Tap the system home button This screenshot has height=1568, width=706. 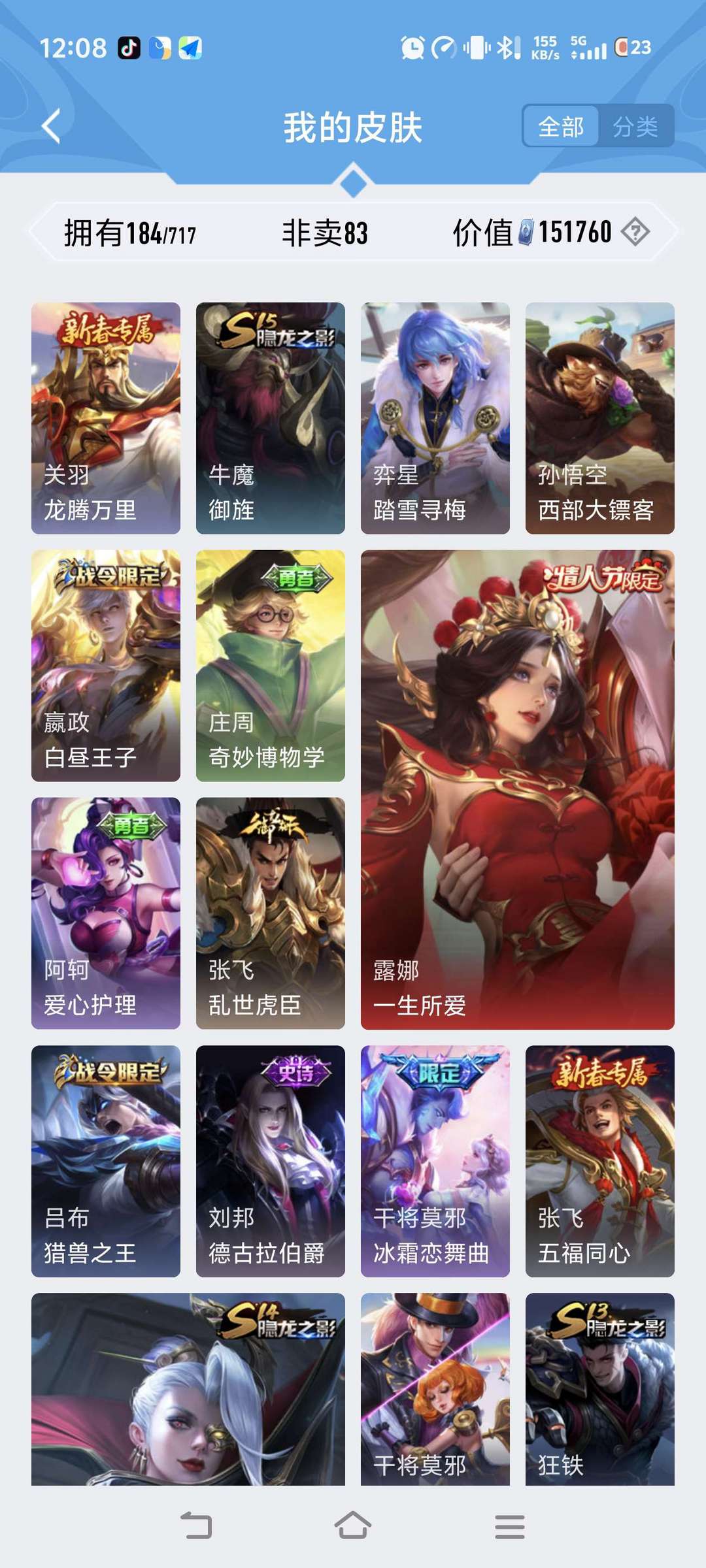click(x=353, y=1526)
